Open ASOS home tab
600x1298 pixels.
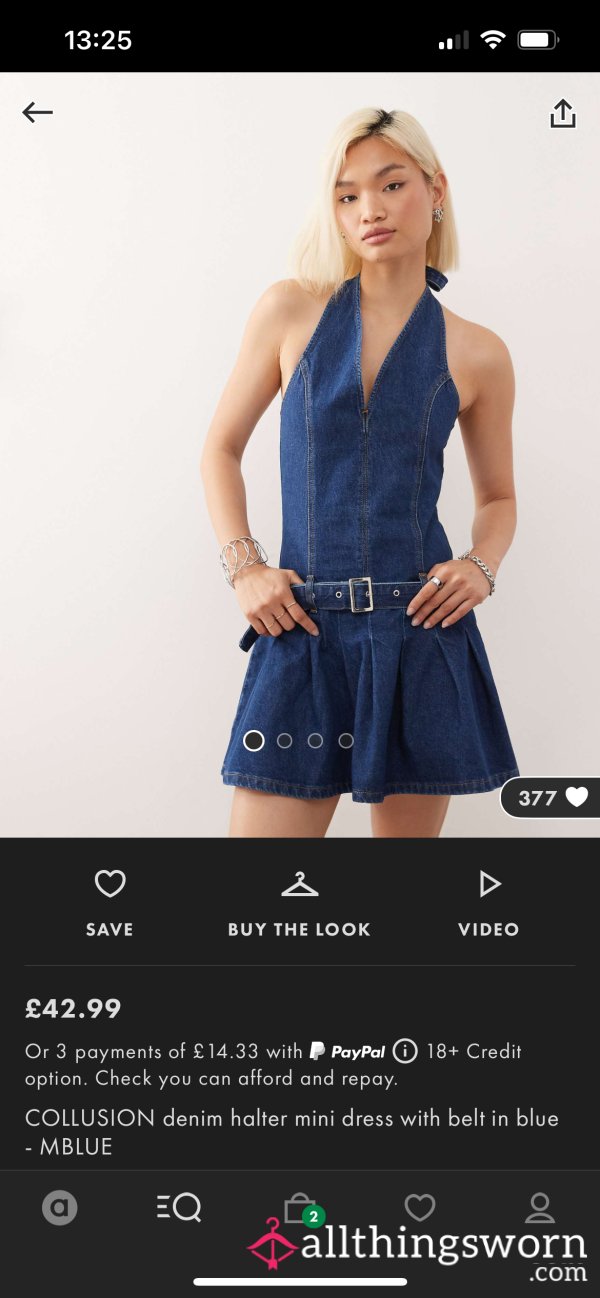[x=60, y=1208]
